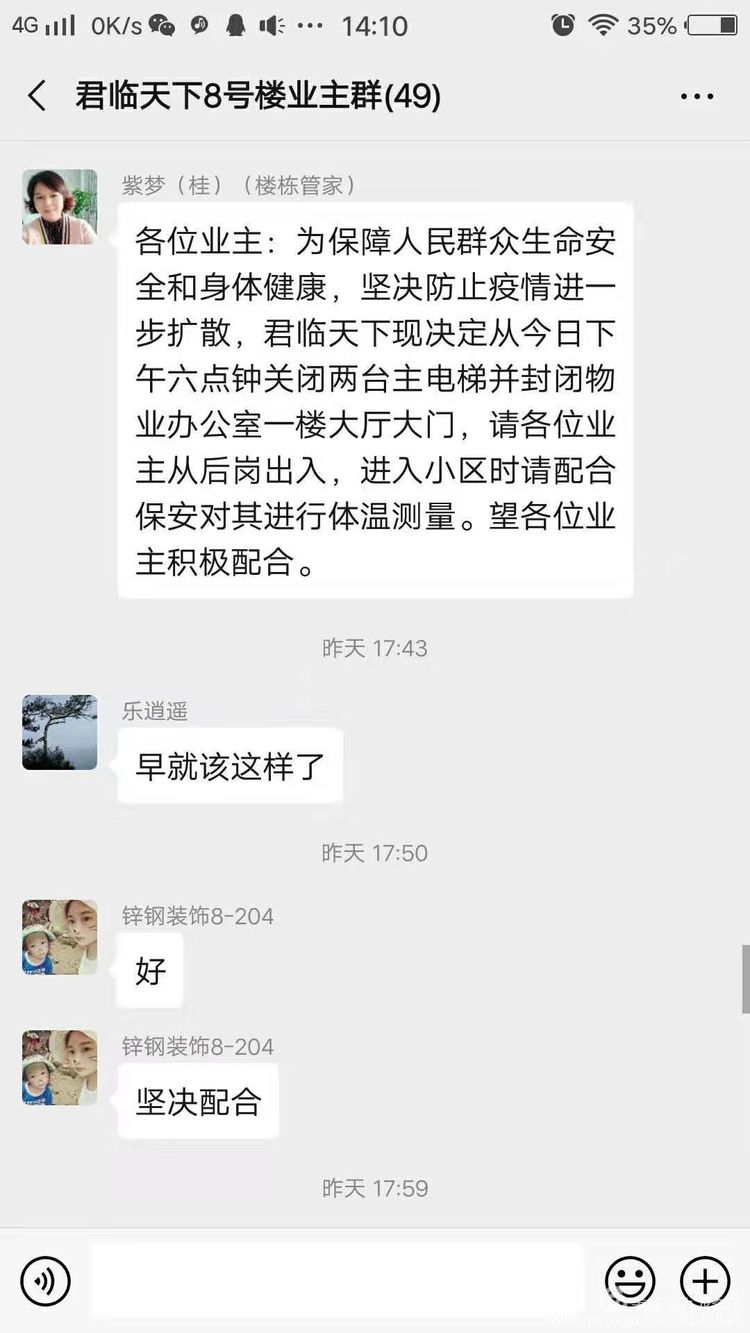750x1333 pixels.
Task: Open 紫梦（桂） profile avatar
Action: point(60,207)
